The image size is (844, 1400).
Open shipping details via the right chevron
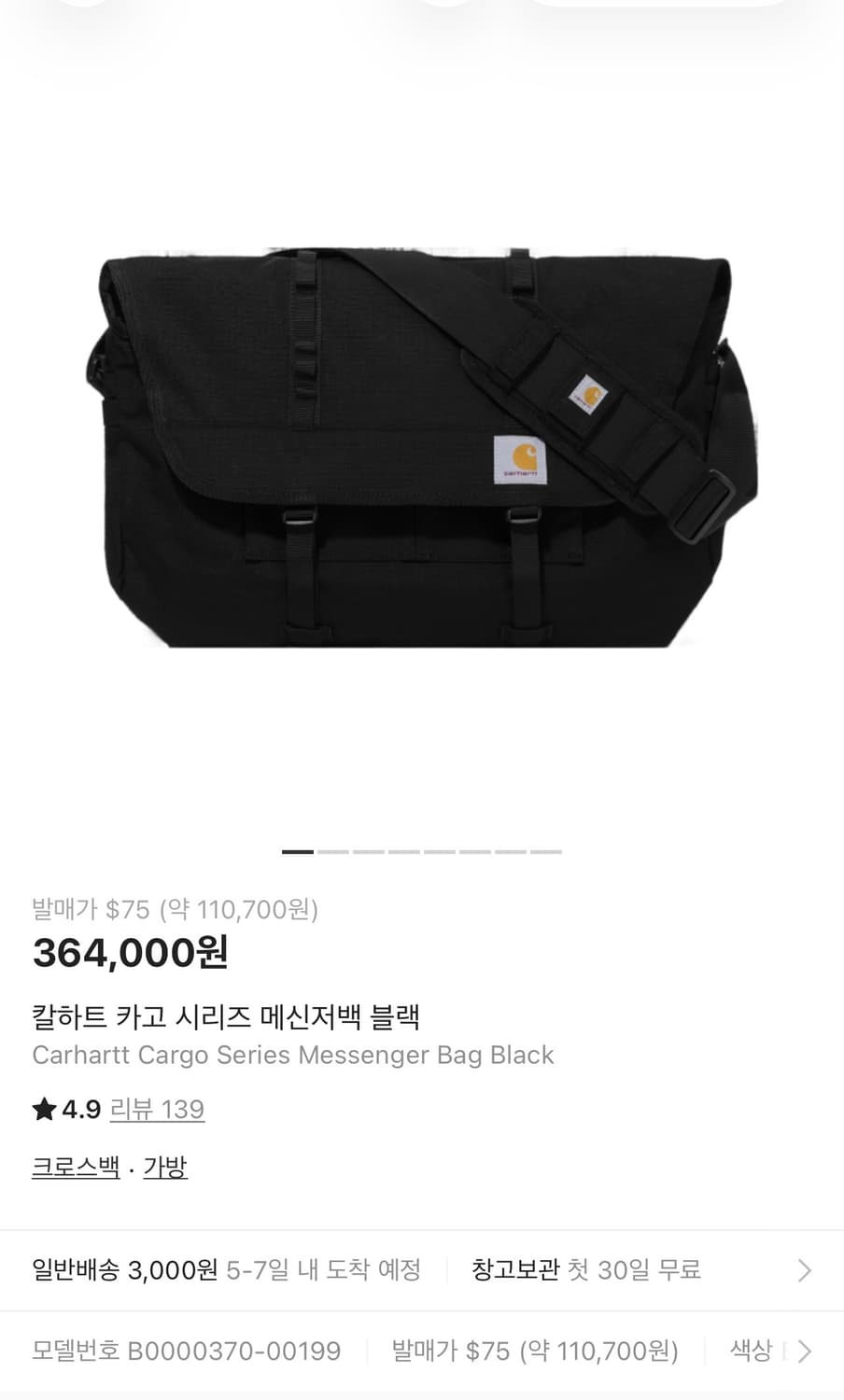[805, 1270]
